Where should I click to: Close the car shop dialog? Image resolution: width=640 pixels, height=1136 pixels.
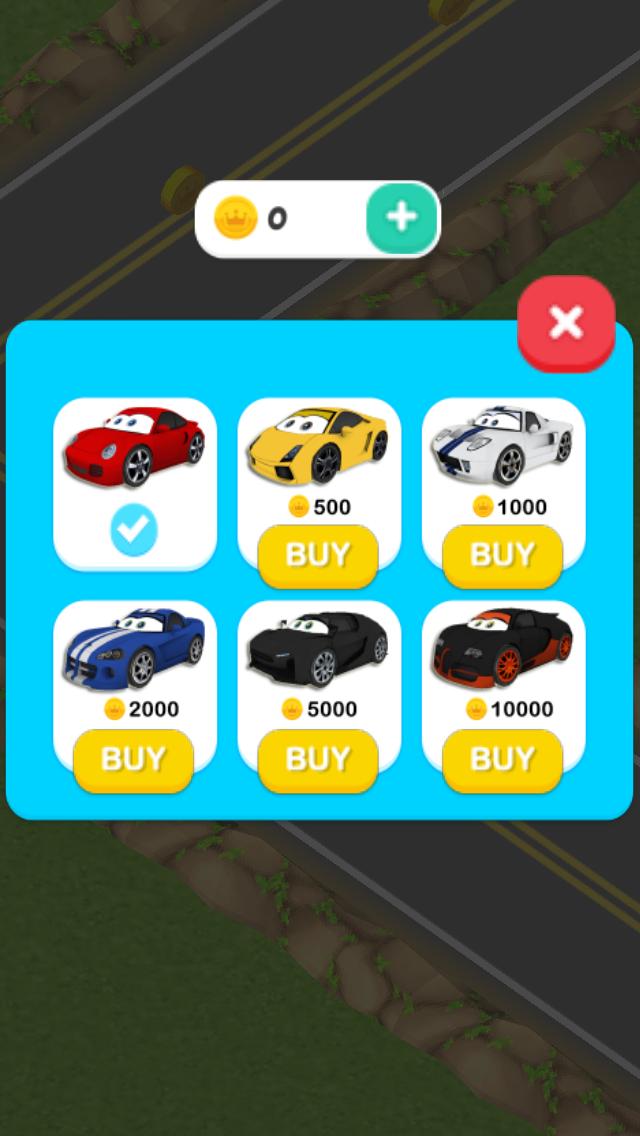pos(566,322)
